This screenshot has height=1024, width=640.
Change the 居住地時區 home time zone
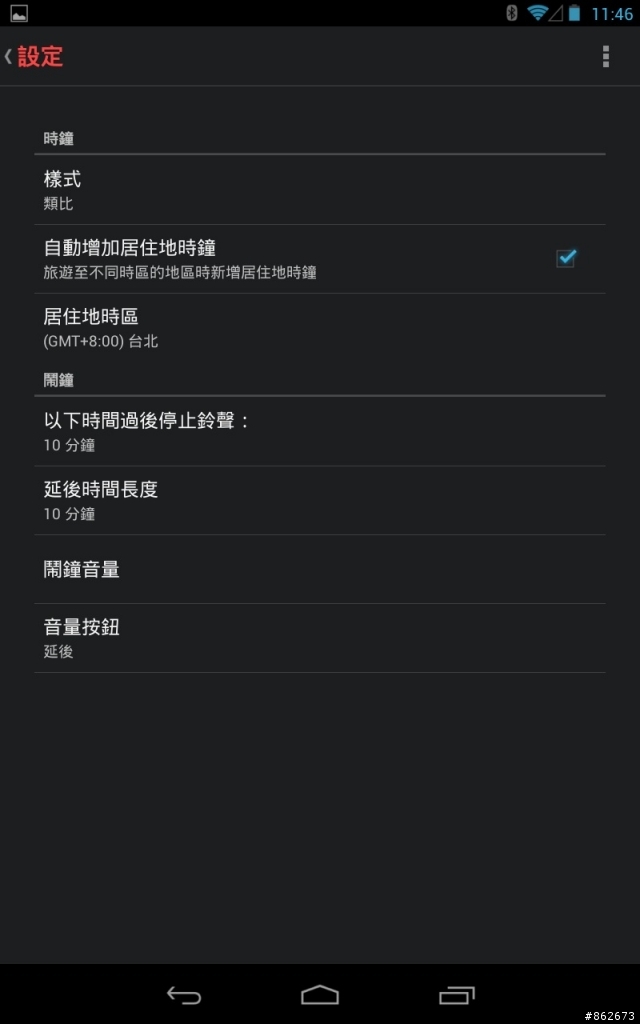[x=320, y=328]
